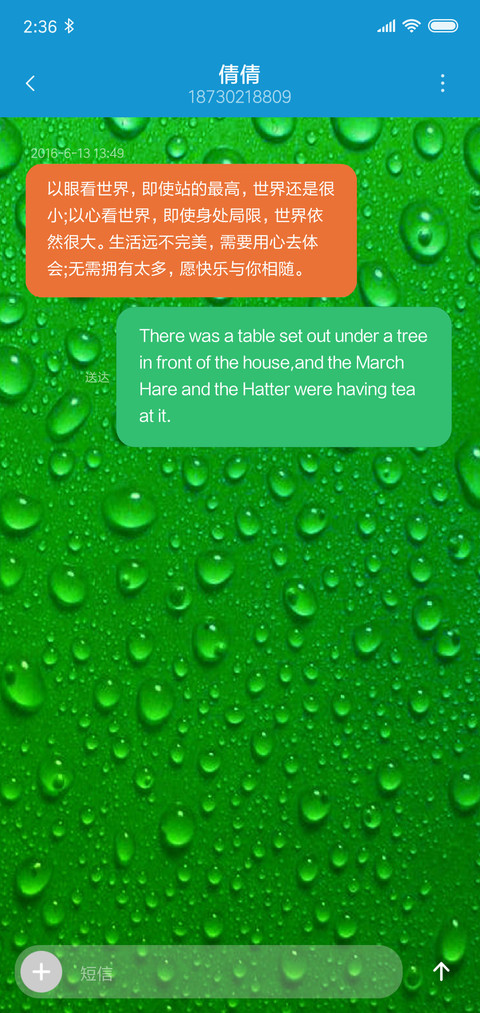This screenshot has height=1013, width=480.
Task: Tap the plus attachment button
Action: click(x=41, y=971)
